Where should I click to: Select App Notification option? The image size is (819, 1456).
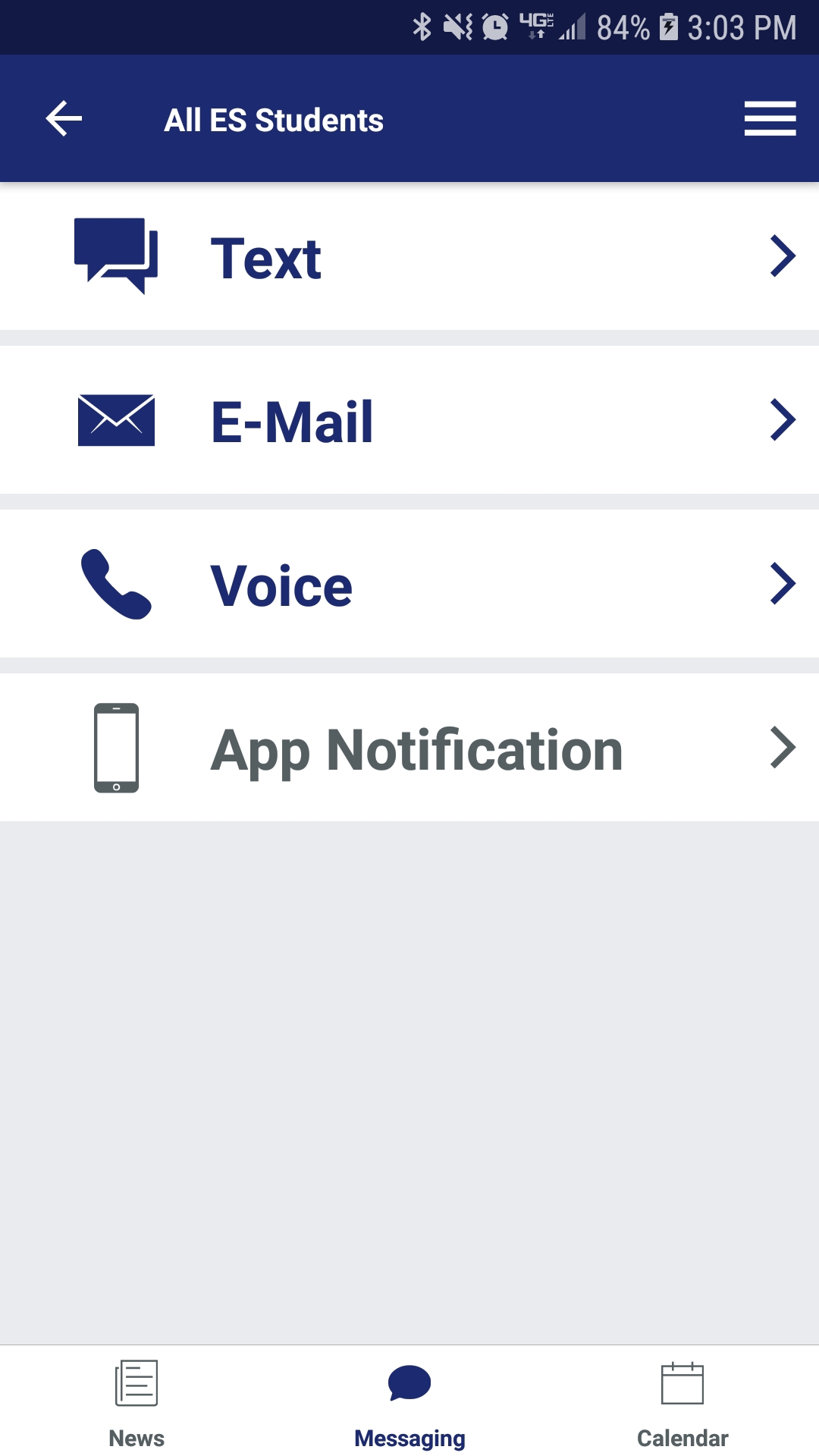point(409,748)
